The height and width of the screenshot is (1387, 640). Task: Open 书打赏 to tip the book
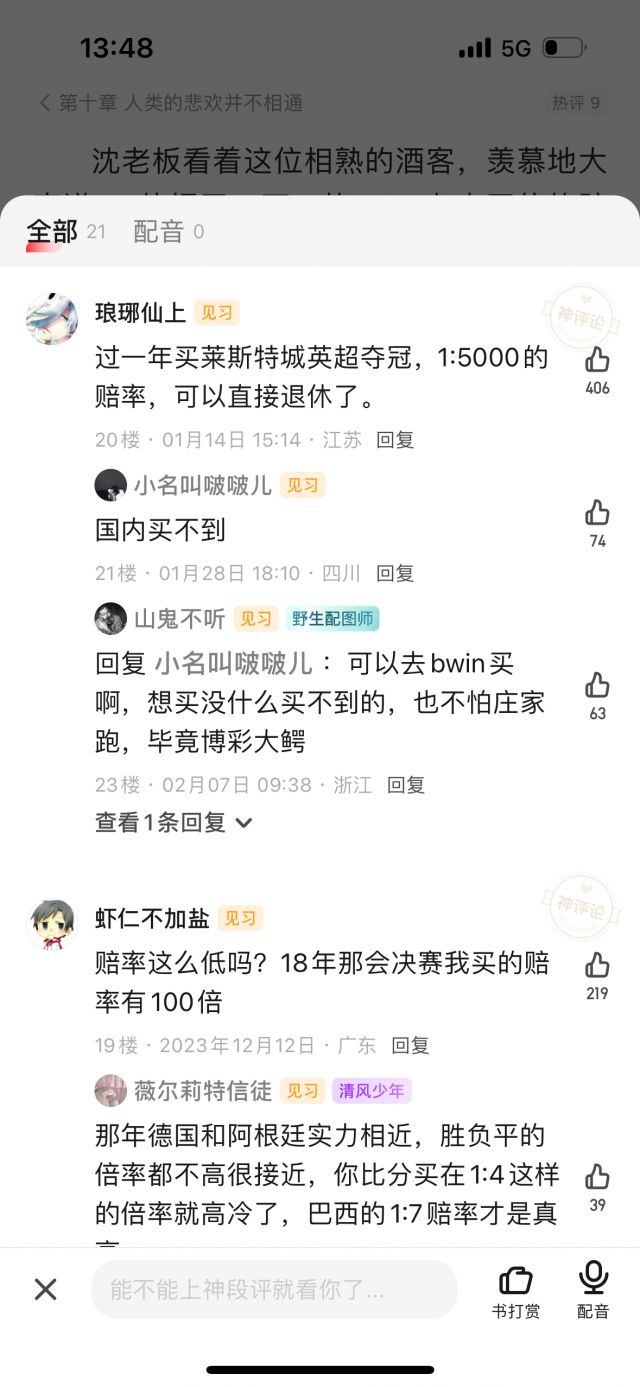click(516, 1290)
